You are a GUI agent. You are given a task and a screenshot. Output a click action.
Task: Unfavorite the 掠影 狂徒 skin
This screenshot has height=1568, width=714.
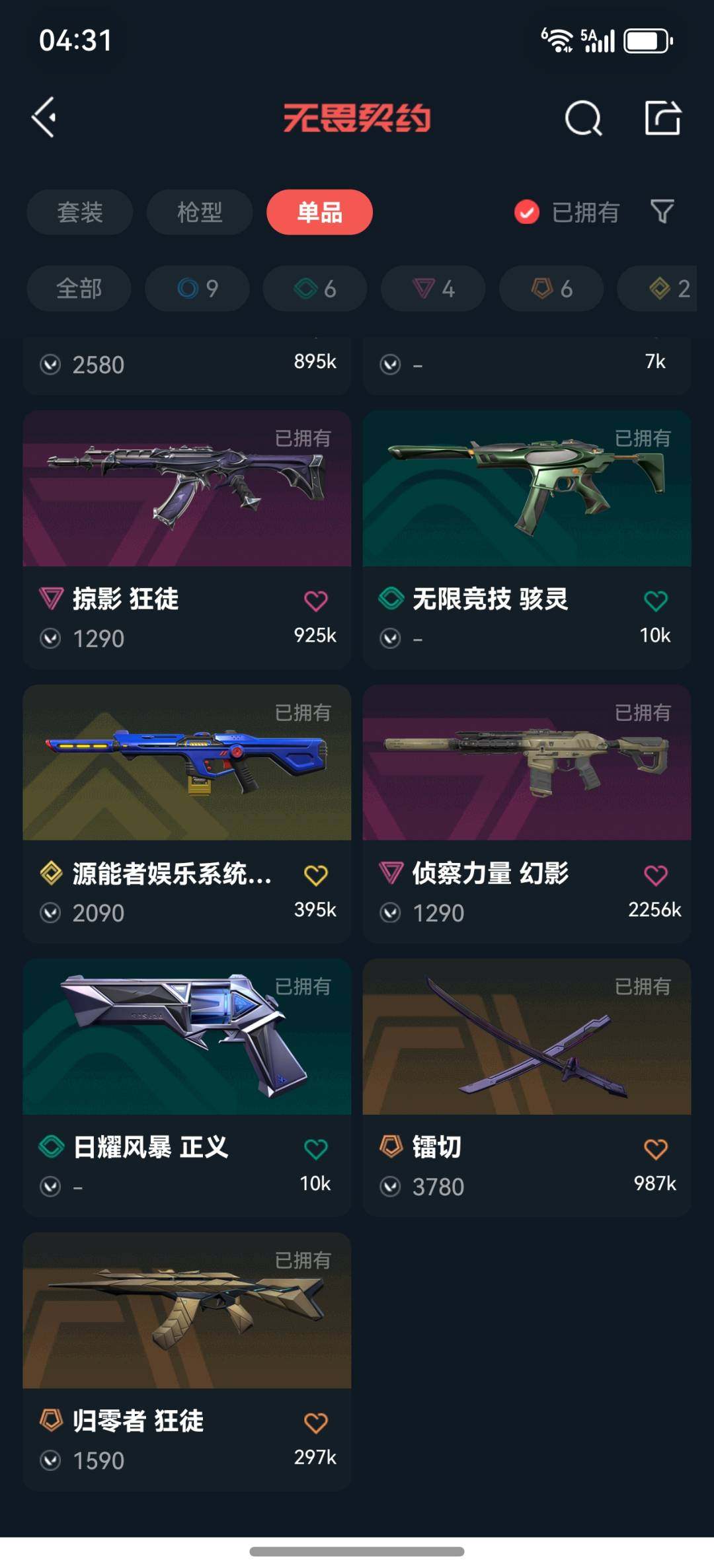(x=315, y=599)
